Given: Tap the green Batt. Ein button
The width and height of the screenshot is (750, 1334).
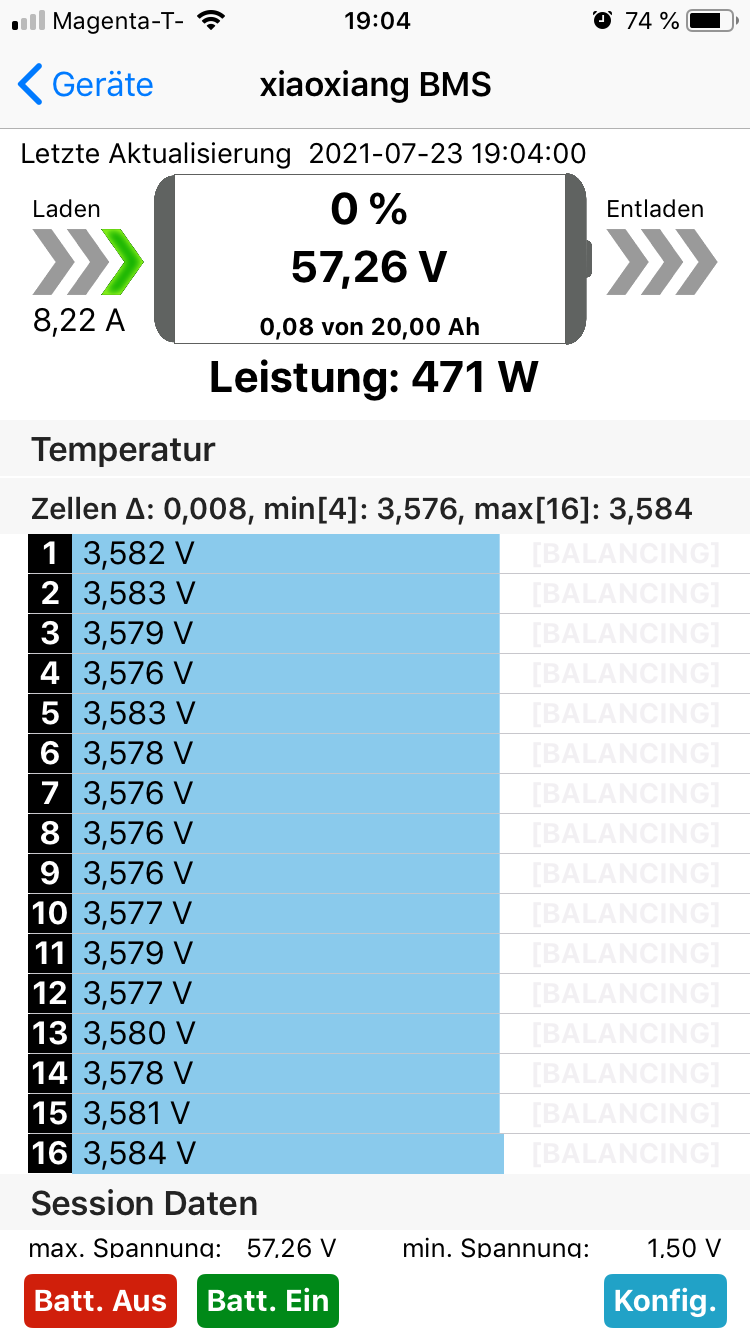Looking at the screenshot, I should [x=268, y=1301].
